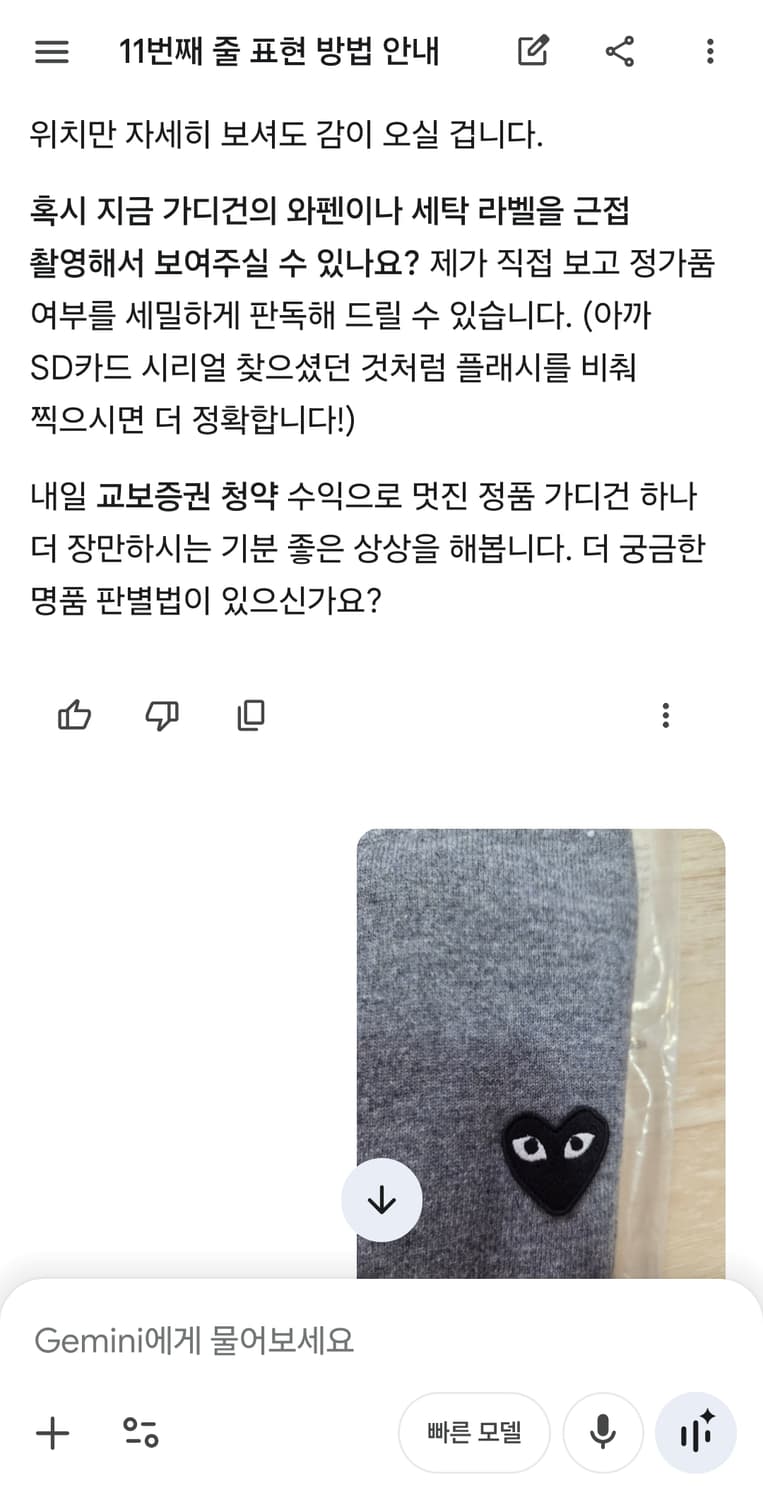Image resolution: width=763 pixels, height=1500 pixels.
Task: Give a thumbs down to the response
Action: pyautogui.click(x=162, y=715)
